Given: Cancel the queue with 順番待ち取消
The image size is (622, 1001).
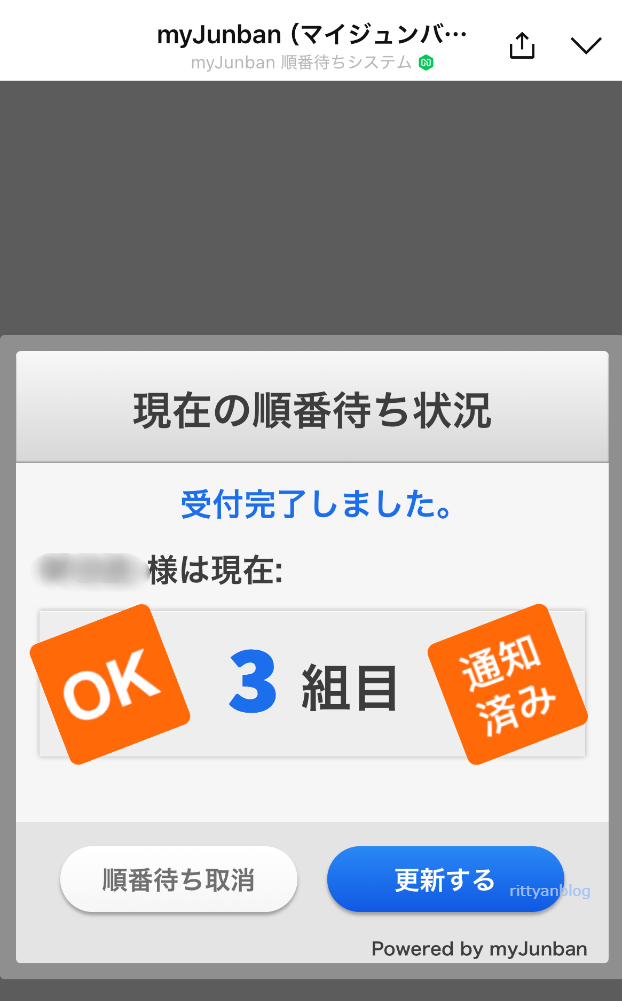Looking at the screenshot, I should 179,879.
